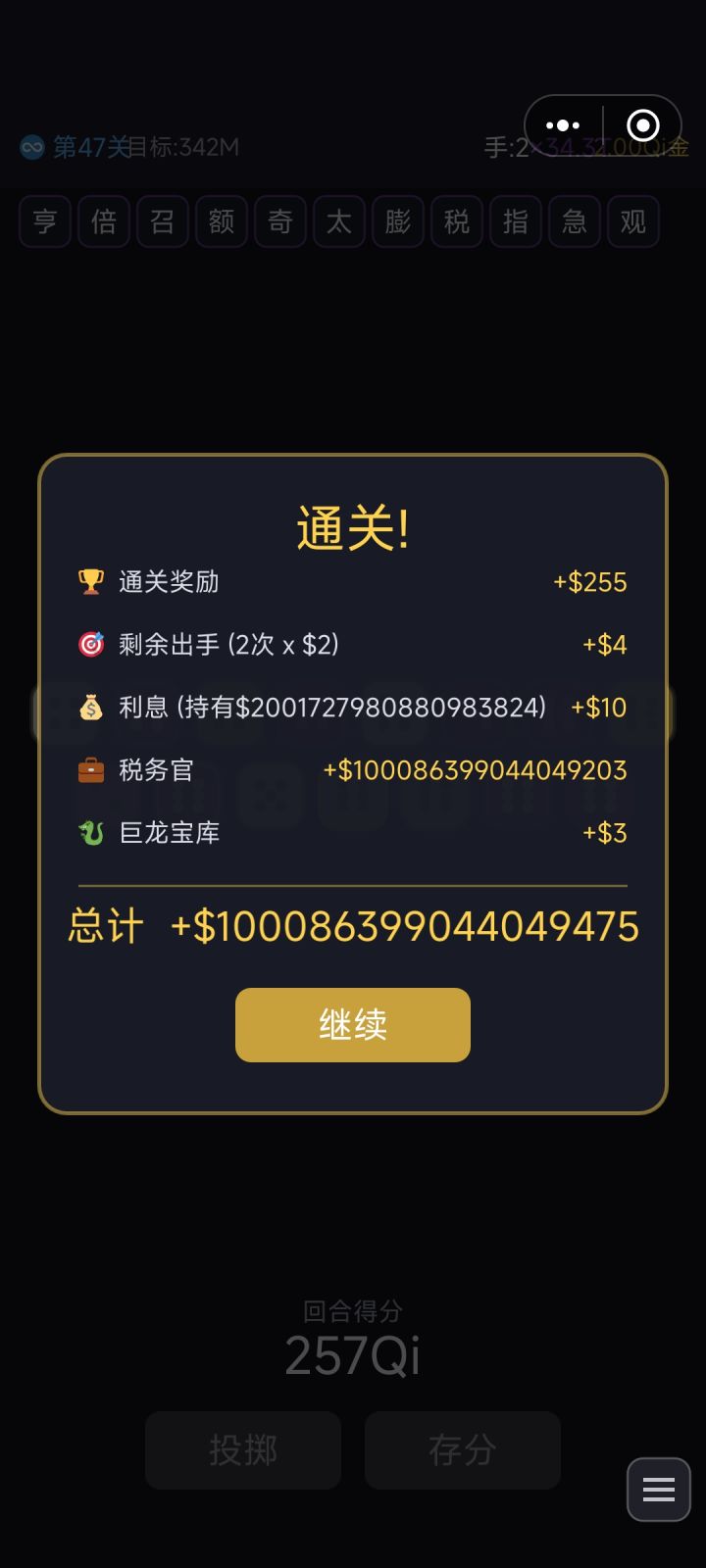Image resolution: width=706 pixels, height=1568 pixels.
Task: Click the infinity icon in the top bar
Action: click(32, 145)
